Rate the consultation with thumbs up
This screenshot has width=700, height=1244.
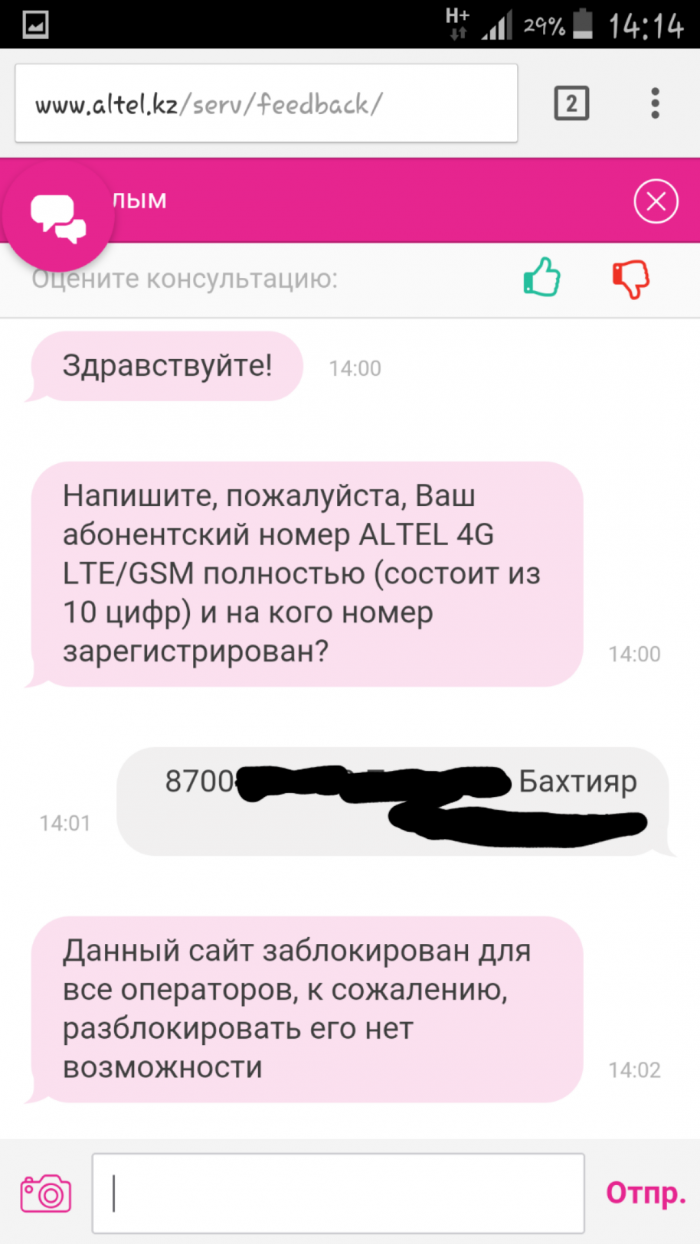click(x=542, y=277)
